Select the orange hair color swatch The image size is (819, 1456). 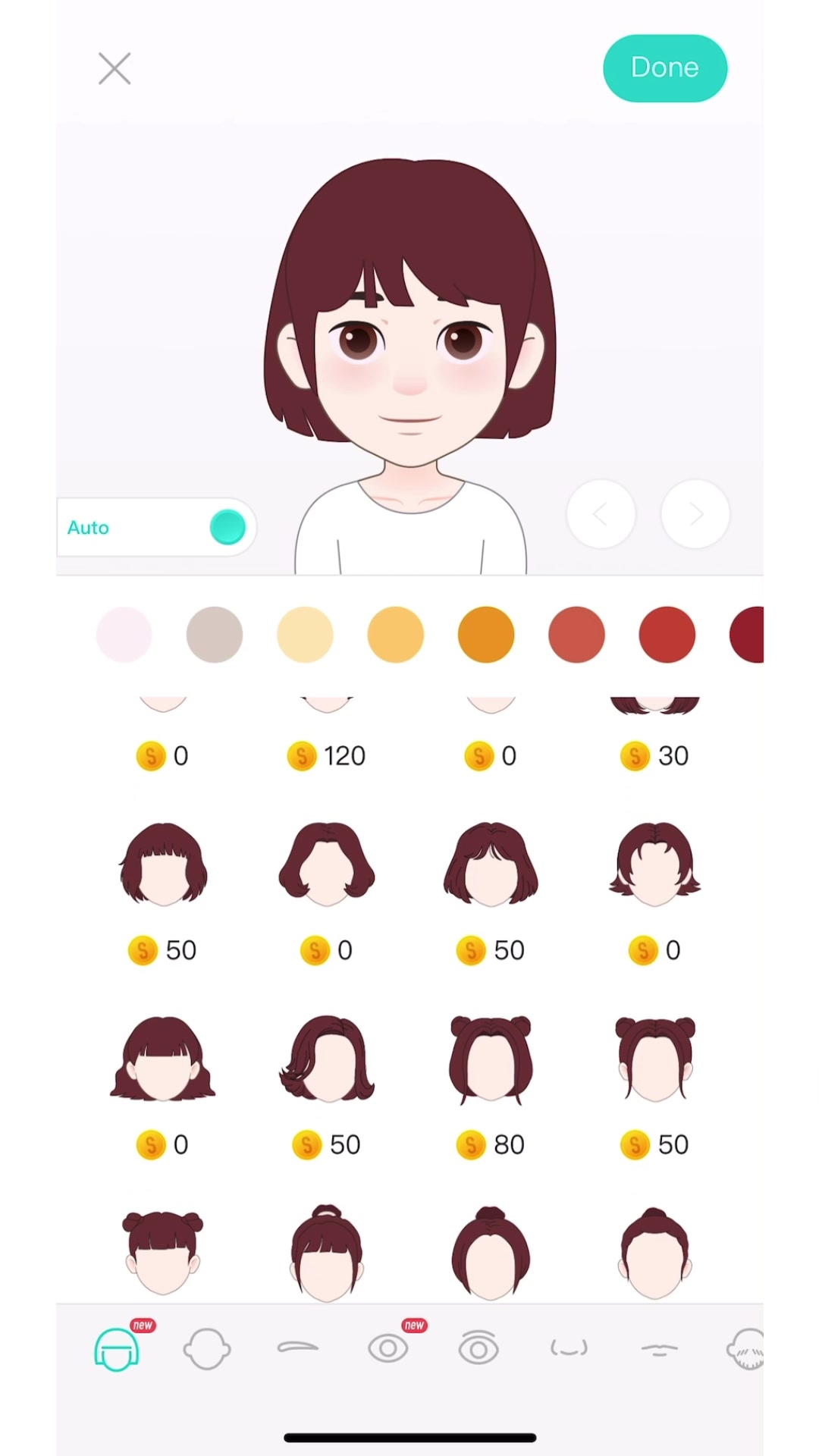point(486,635)
